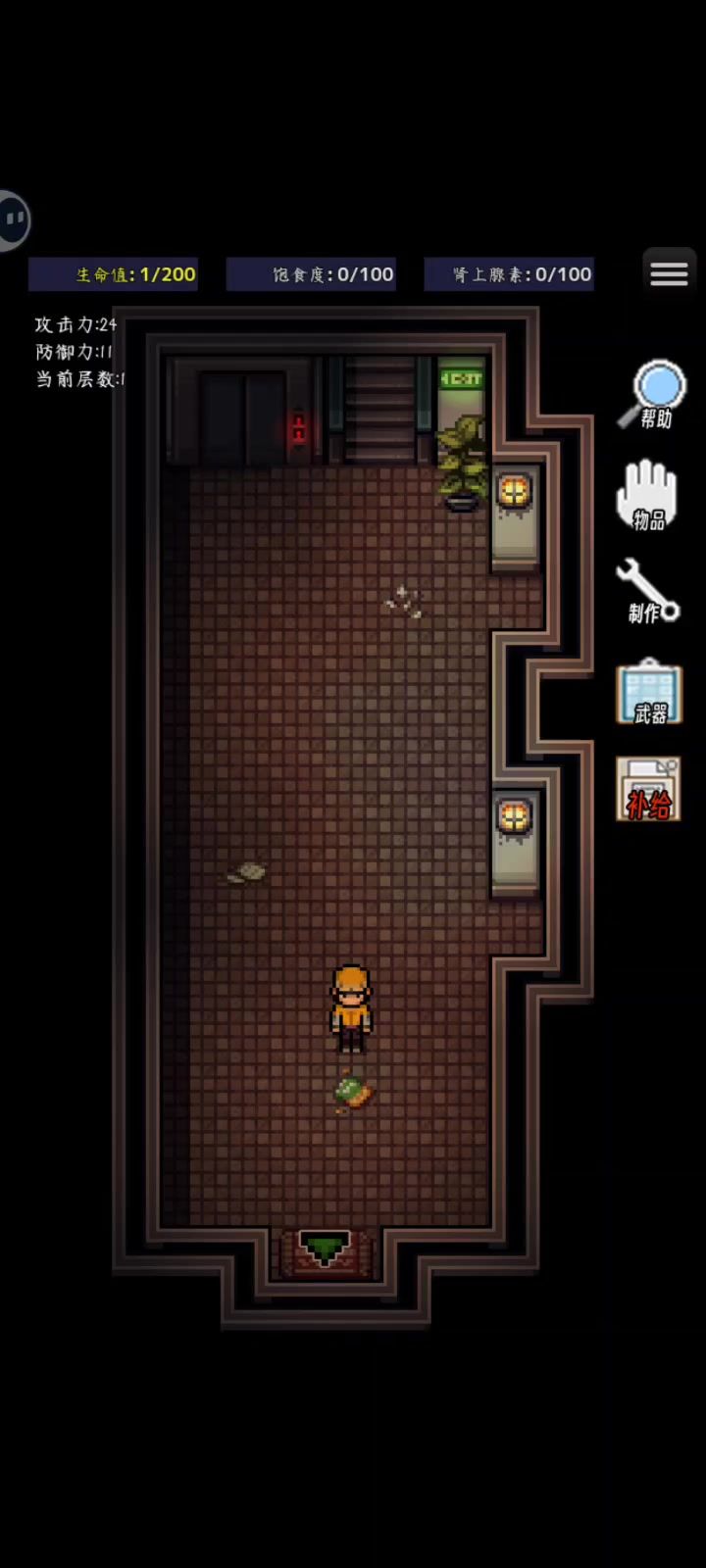706x1568 pixels.
Task: Open the hamburger menu
Action: click(669, 273)
